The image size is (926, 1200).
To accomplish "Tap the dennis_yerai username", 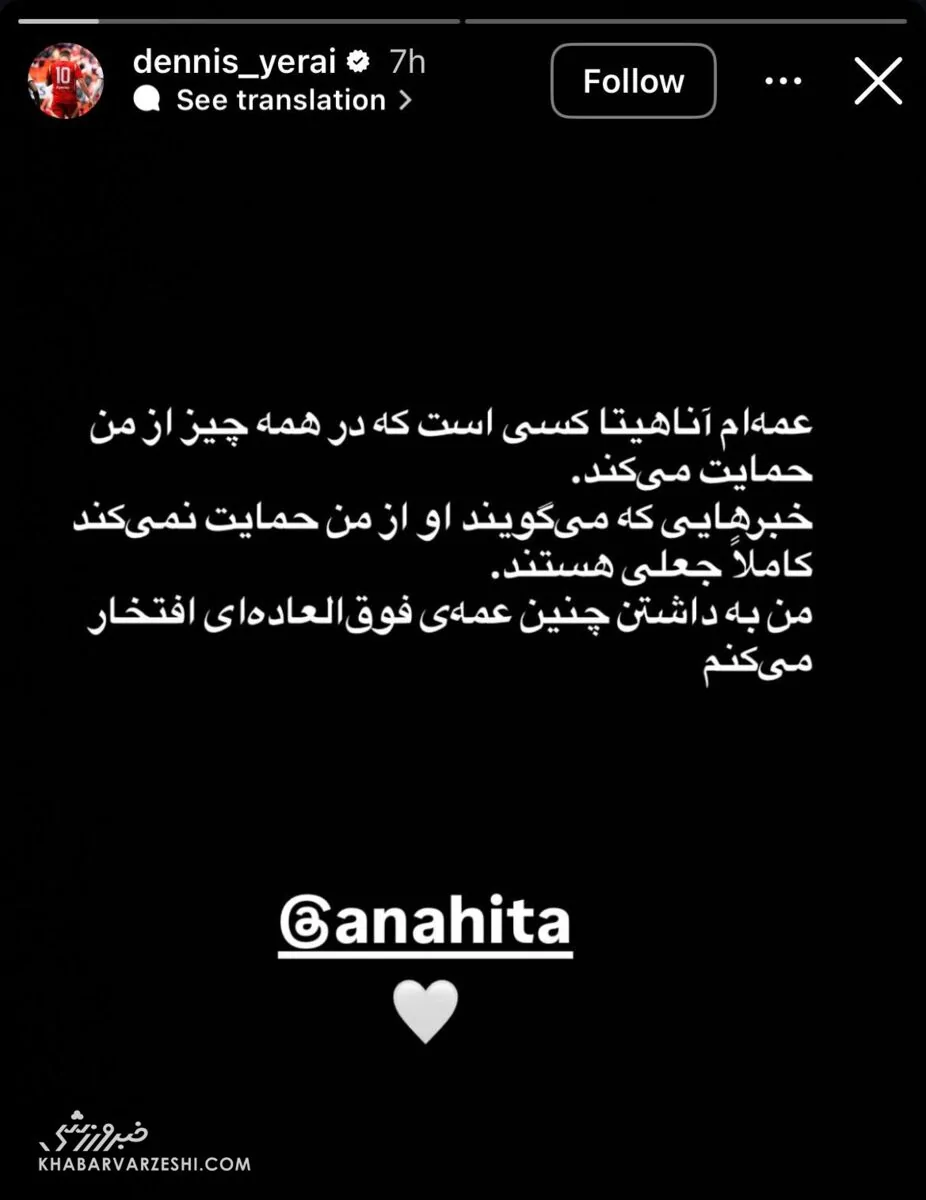I will tap(236, 62).
